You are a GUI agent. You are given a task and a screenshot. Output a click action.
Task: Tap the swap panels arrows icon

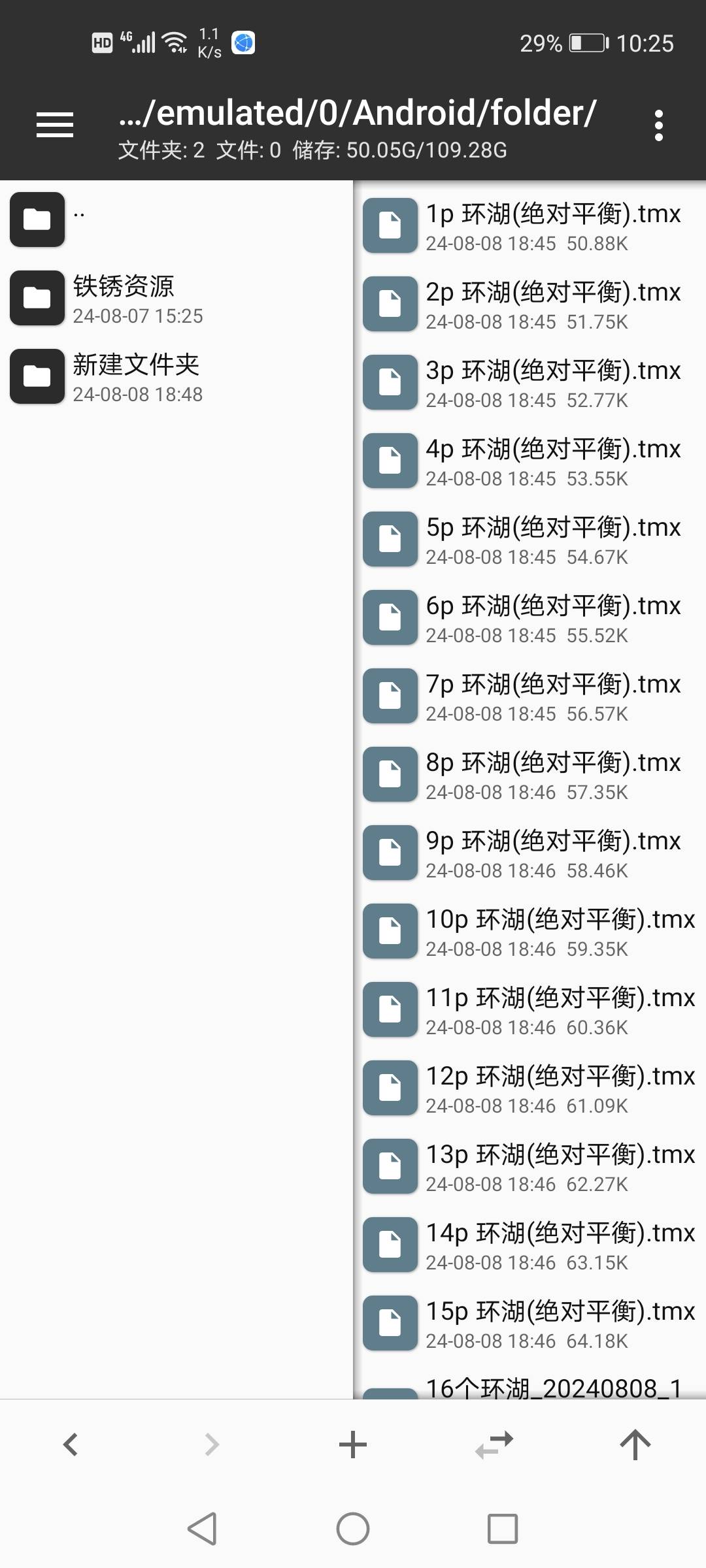pos(494,1444)
